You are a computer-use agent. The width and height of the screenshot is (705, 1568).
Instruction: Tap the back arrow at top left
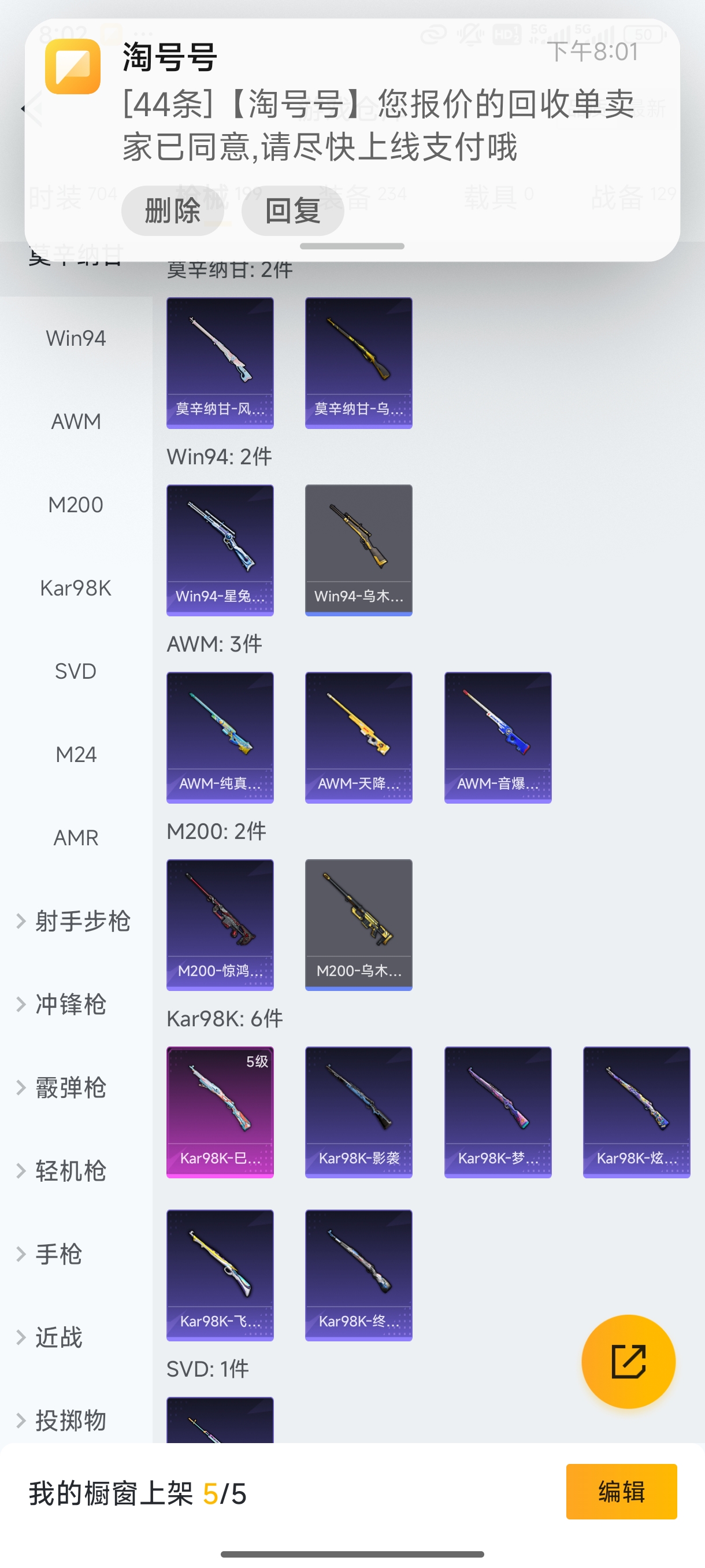32,110
